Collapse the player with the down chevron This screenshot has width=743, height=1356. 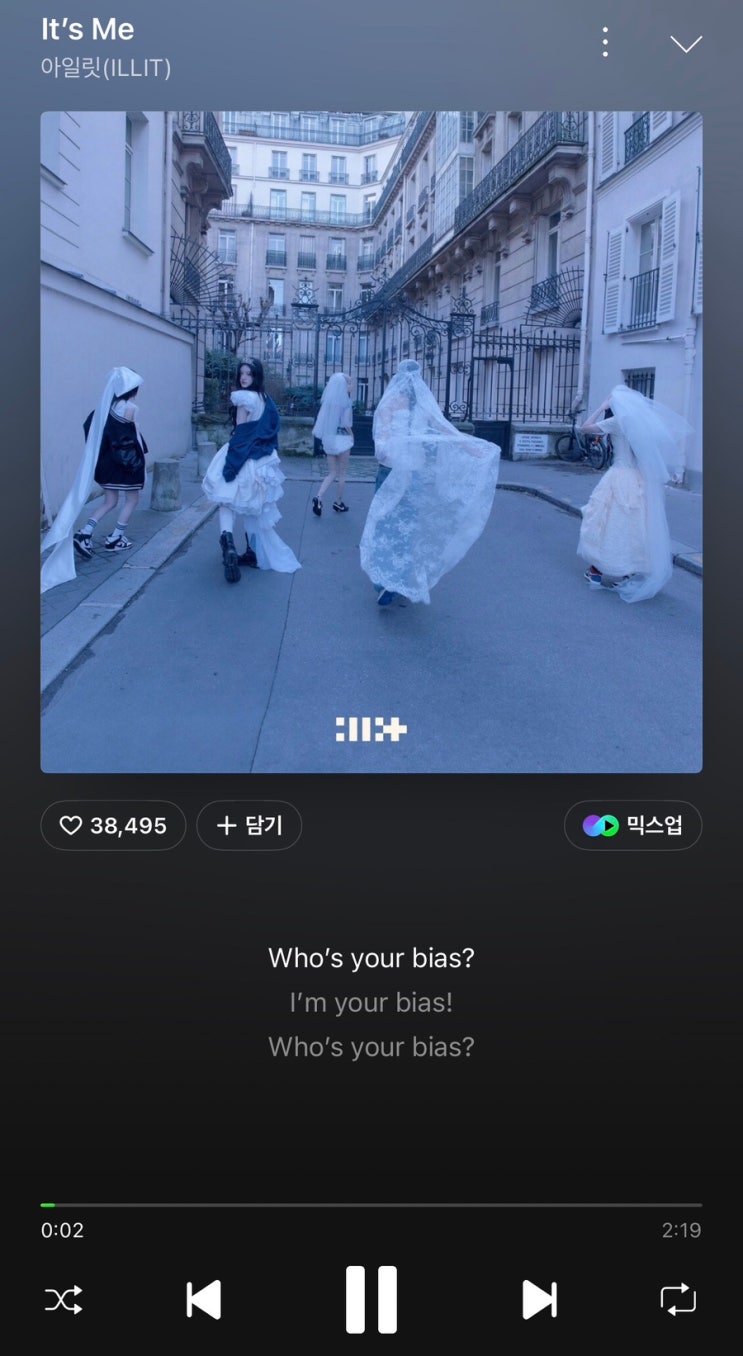686,43
